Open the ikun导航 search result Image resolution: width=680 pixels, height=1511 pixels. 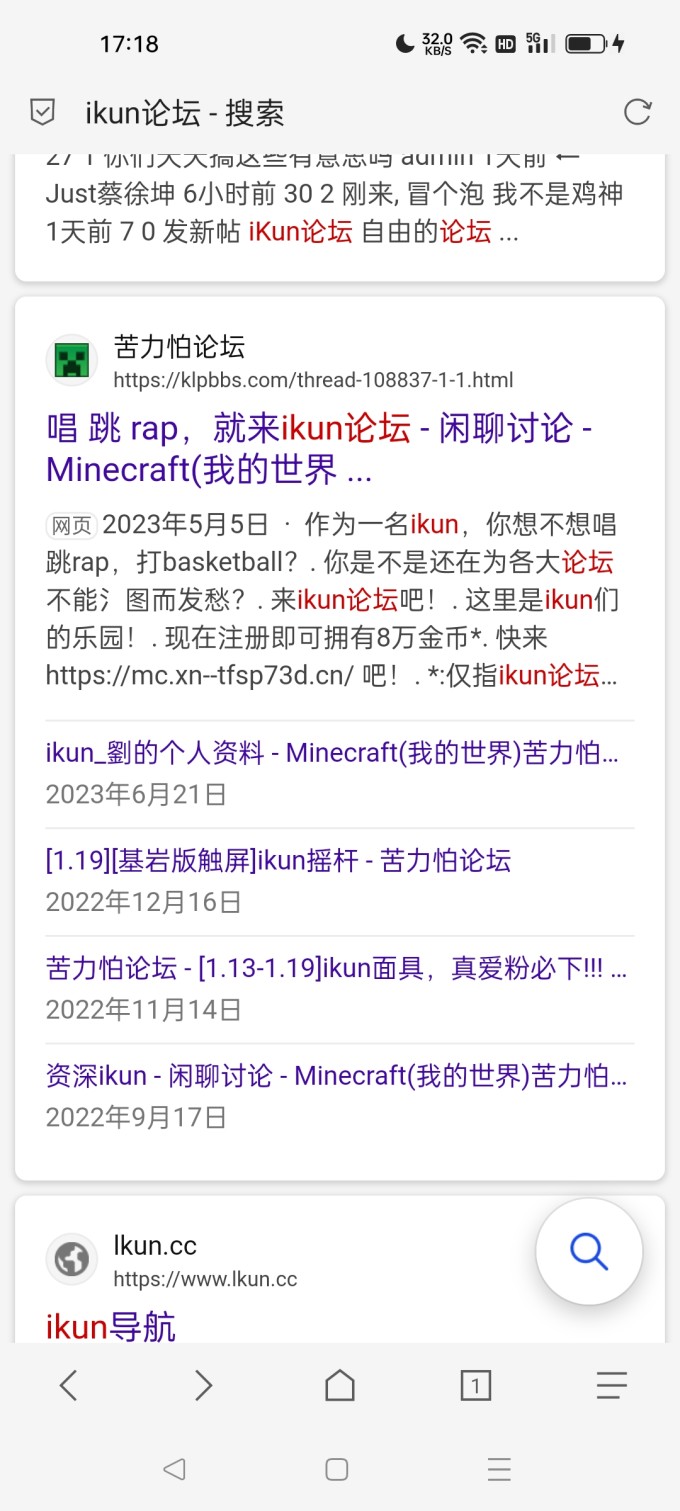[x=111, y=1327]
